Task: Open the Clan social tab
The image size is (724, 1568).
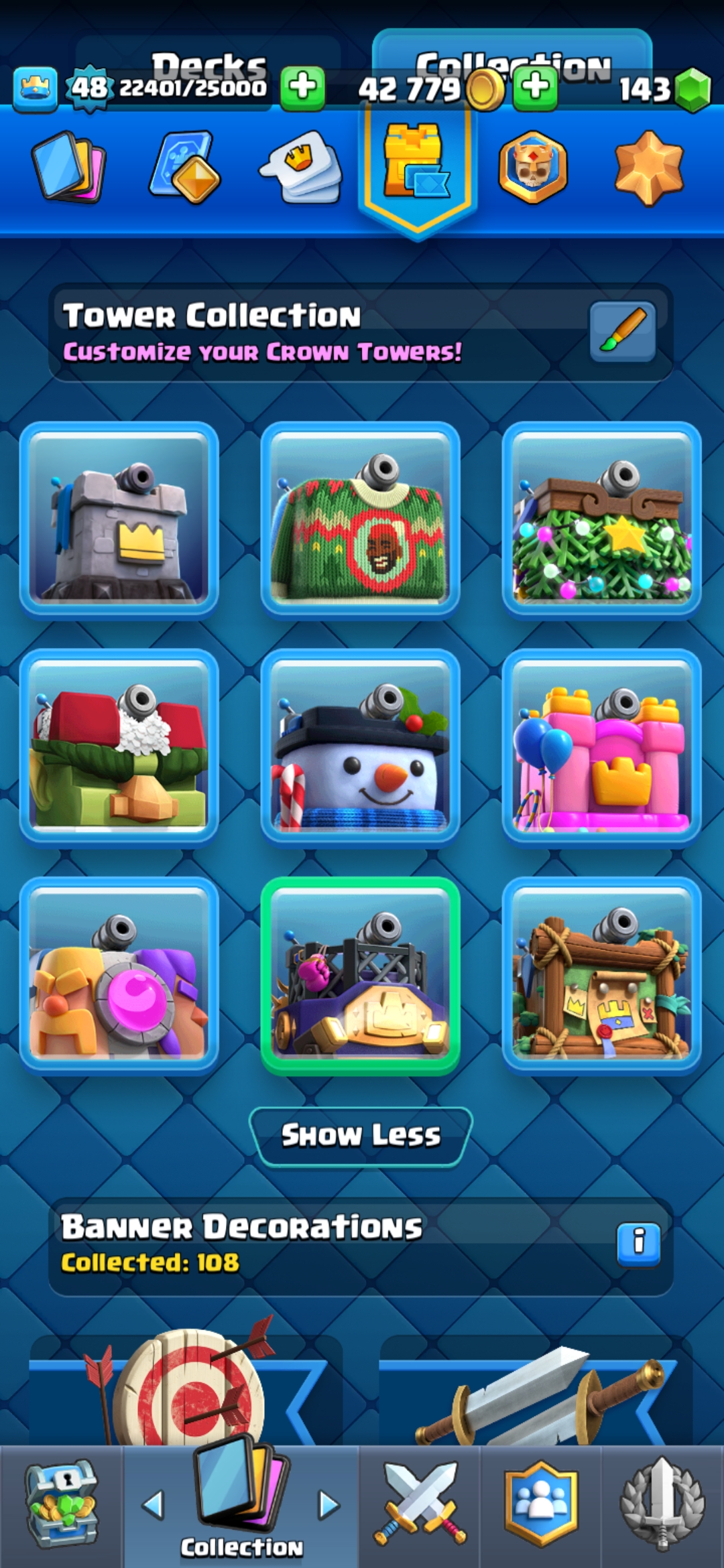Action: click(x=541, y=1504)
